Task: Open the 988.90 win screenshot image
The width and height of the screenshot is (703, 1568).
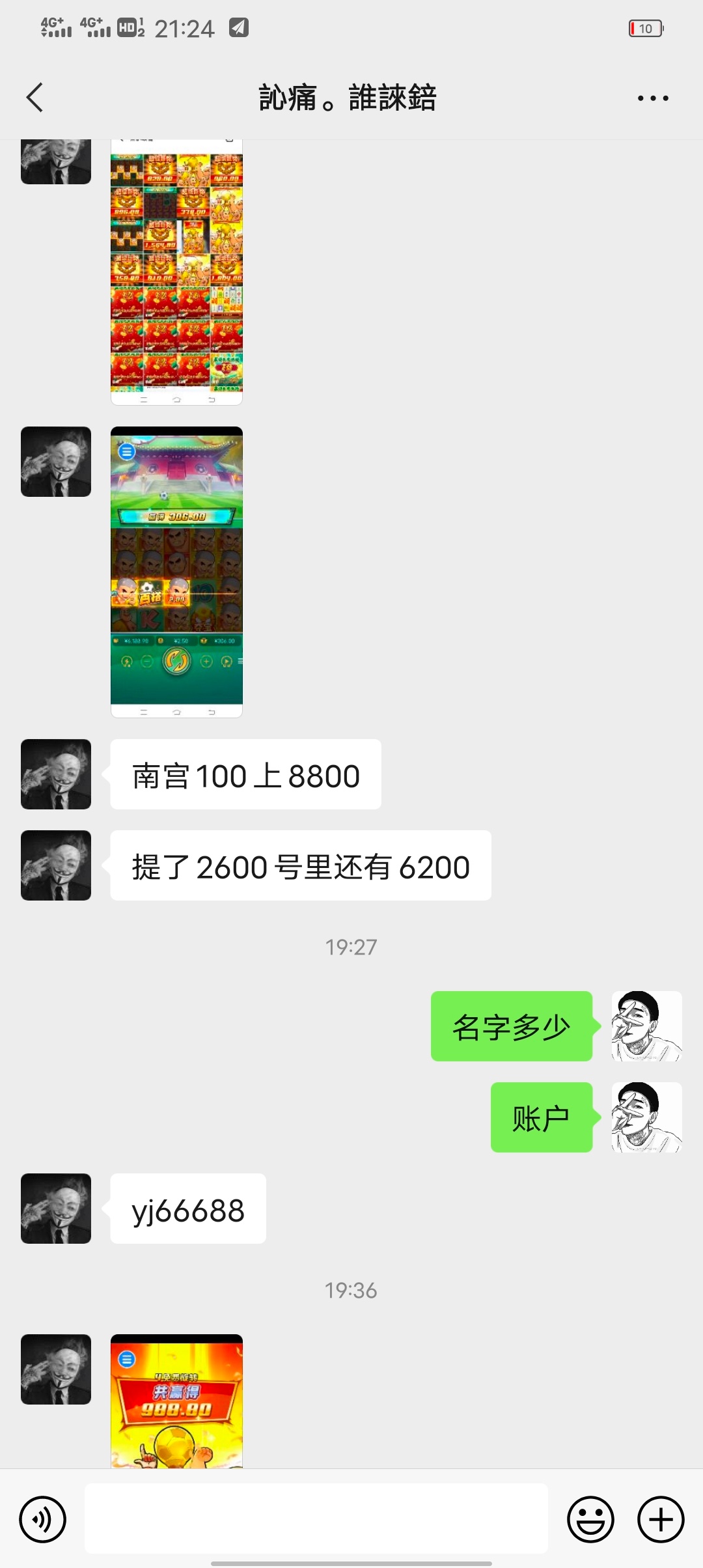Action: [176, 1400]
